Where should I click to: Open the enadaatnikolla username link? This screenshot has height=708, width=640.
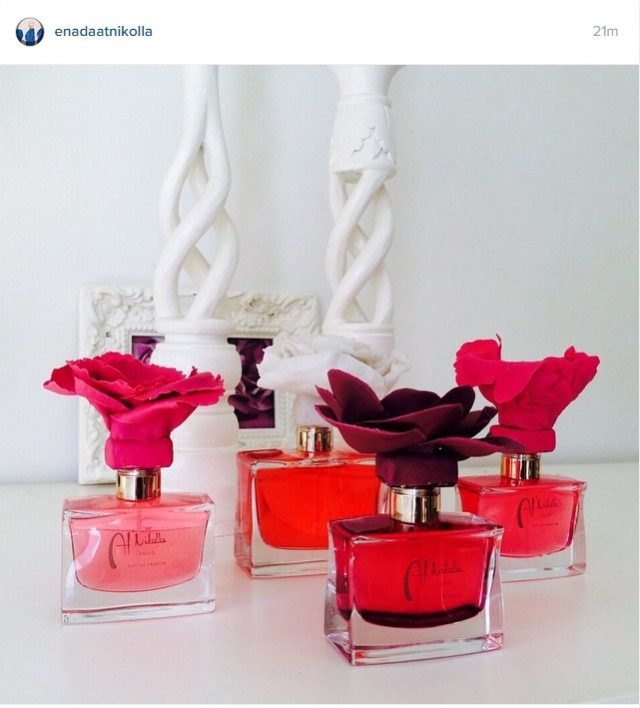click(103, 31)
